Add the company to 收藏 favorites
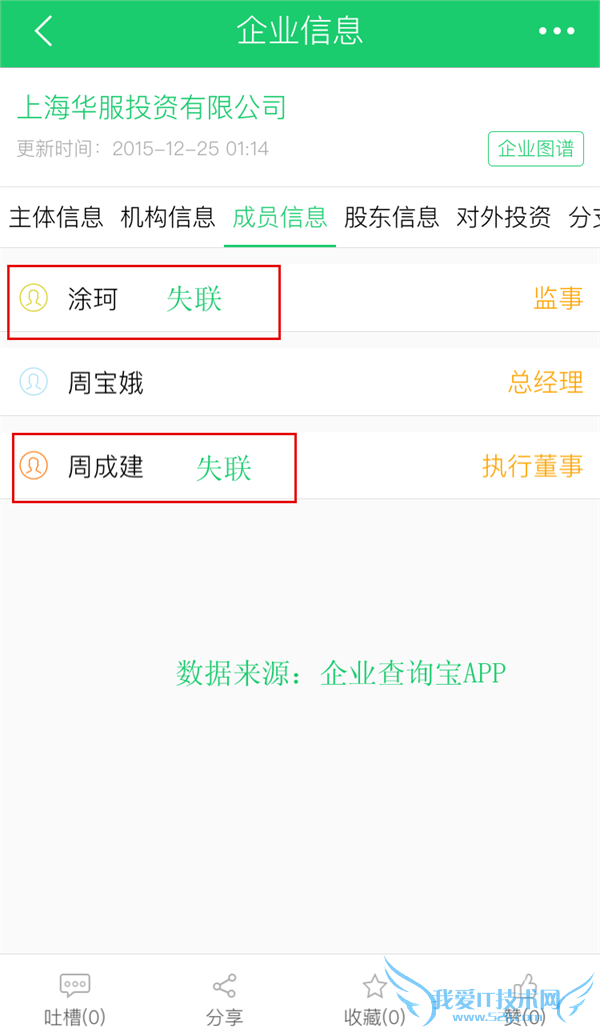The width and height of the screenshot is (600, 1032). point(375,1000)
